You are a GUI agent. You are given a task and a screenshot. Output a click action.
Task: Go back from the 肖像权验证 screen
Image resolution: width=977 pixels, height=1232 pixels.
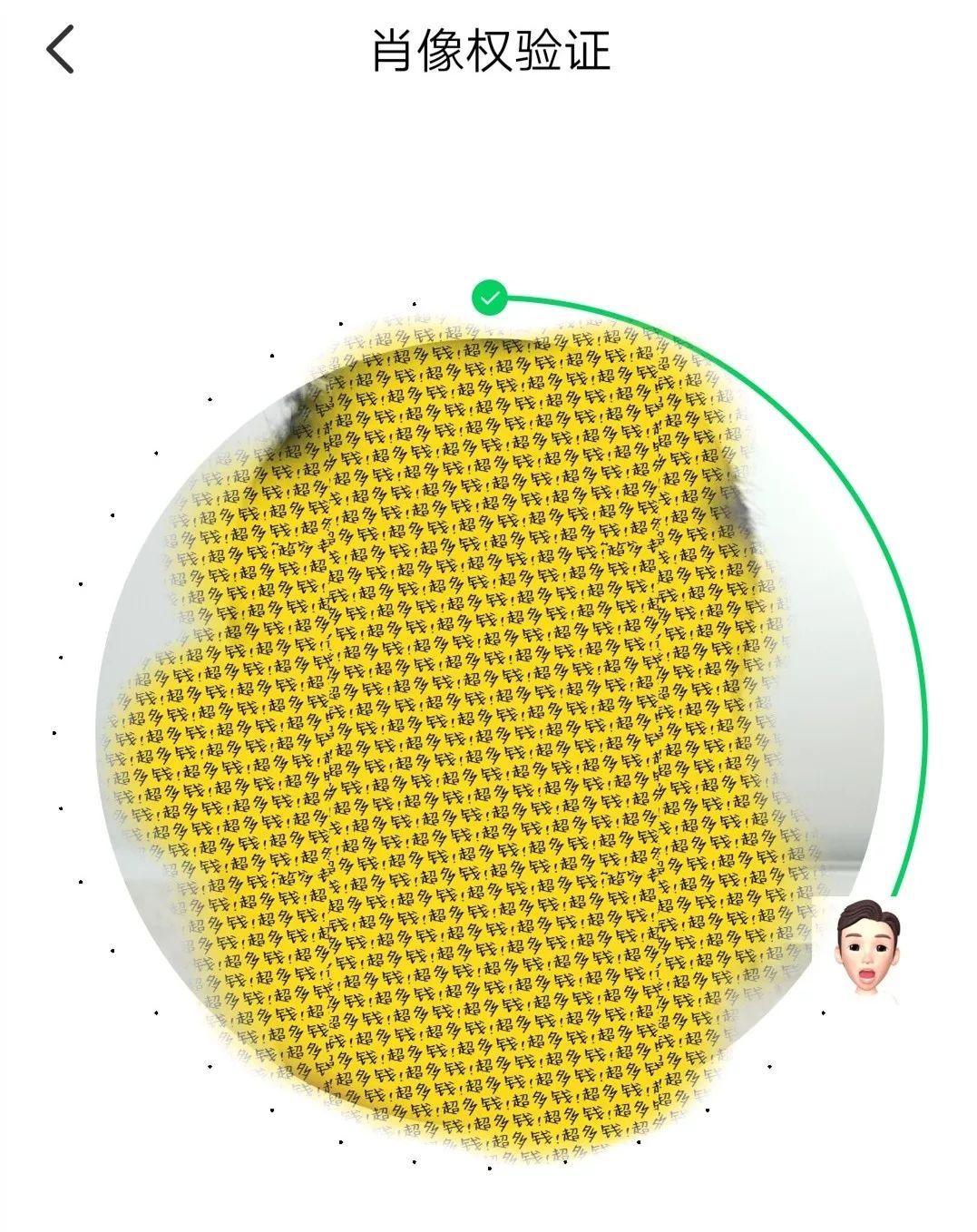[x=60, y=49]
